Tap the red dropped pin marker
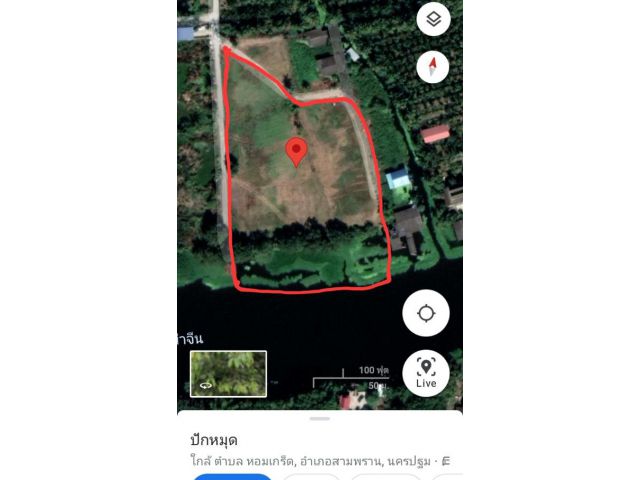The image size is (640, 480). (296, 152)
